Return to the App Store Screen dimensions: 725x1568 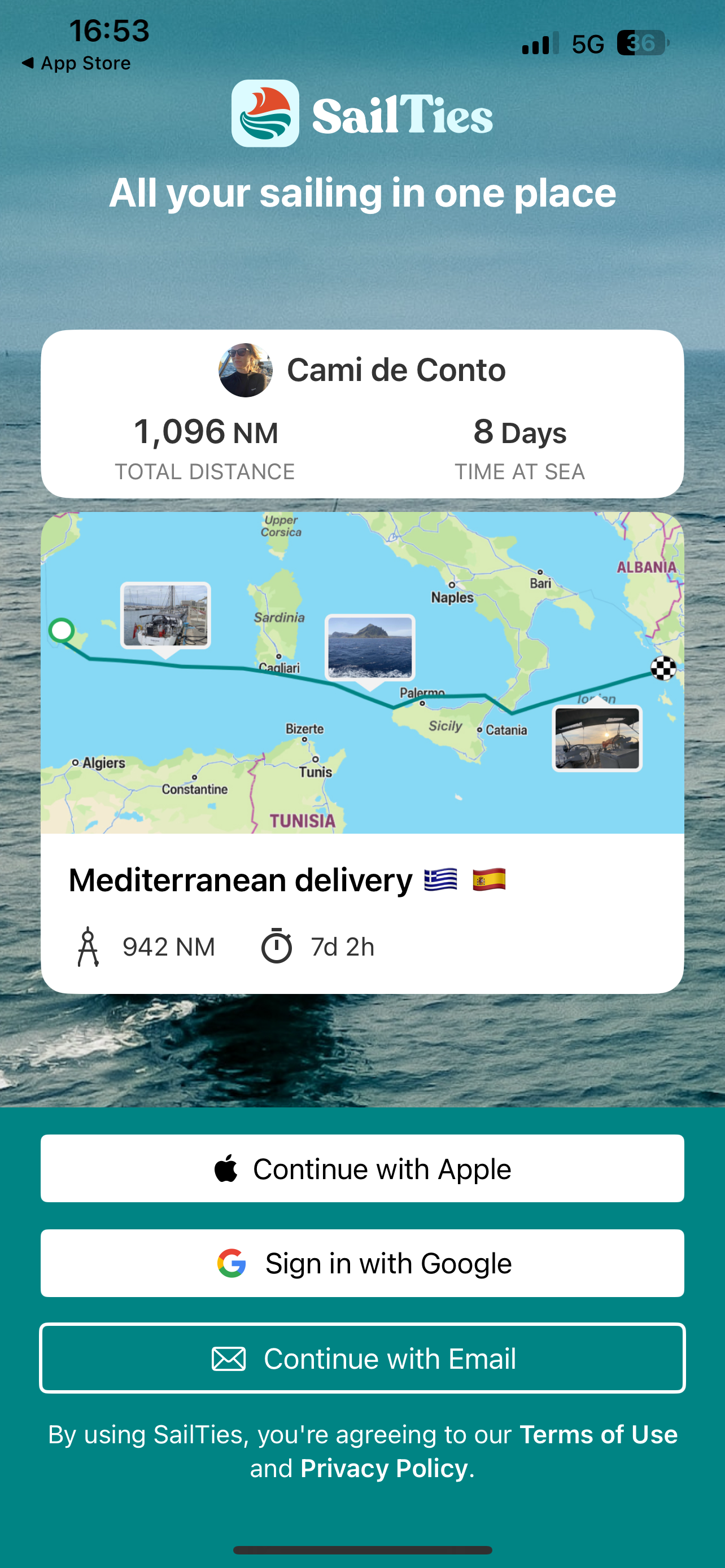point(76,63)
